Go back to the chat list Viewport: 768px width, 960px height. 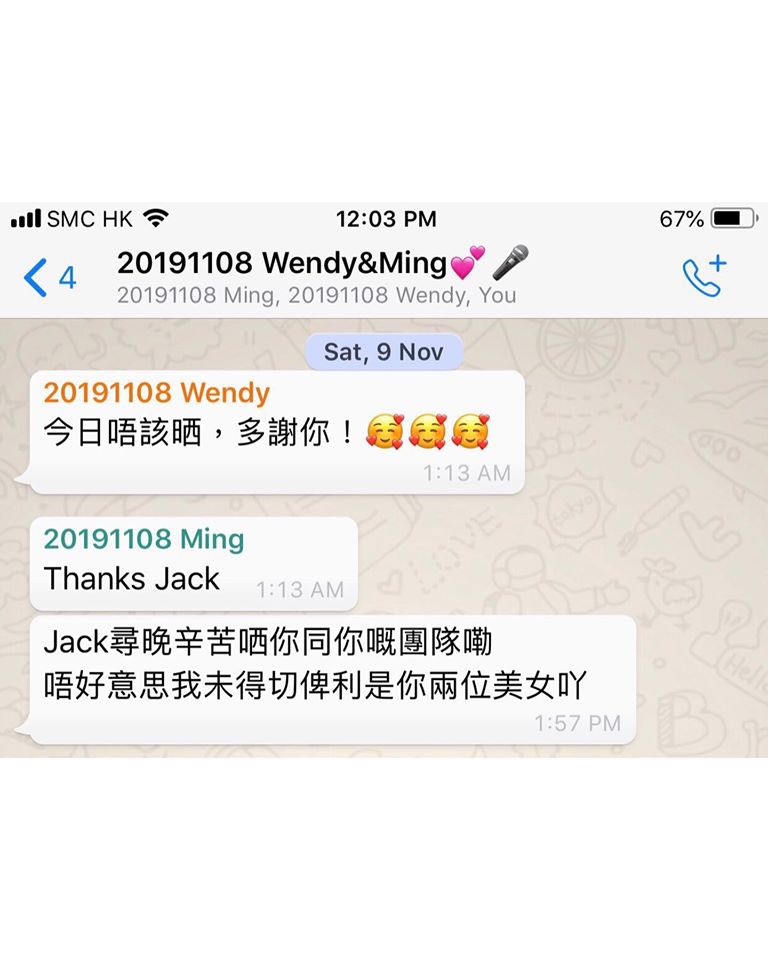47,277
